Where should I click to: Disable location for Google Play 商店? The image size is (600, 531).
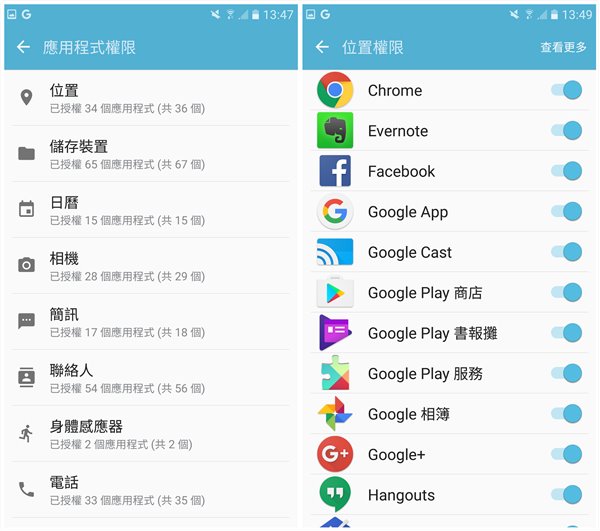567,292
